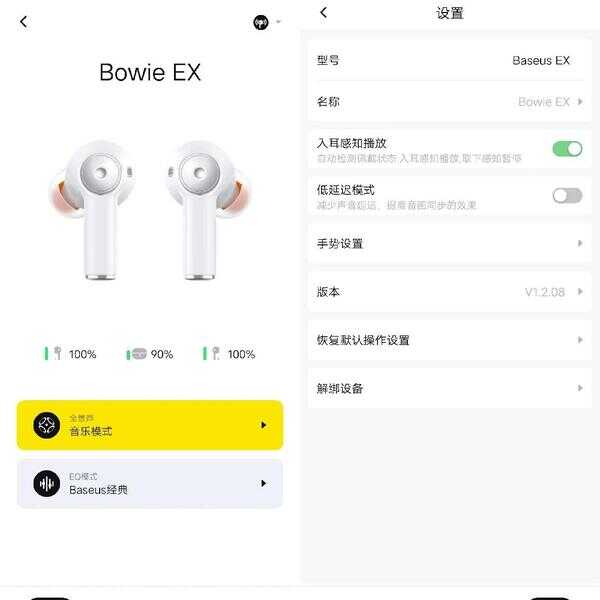Screen dimensions: 600x600
Task: Open 全景声 音乐模式 card
Action: (x=150, y=425)
